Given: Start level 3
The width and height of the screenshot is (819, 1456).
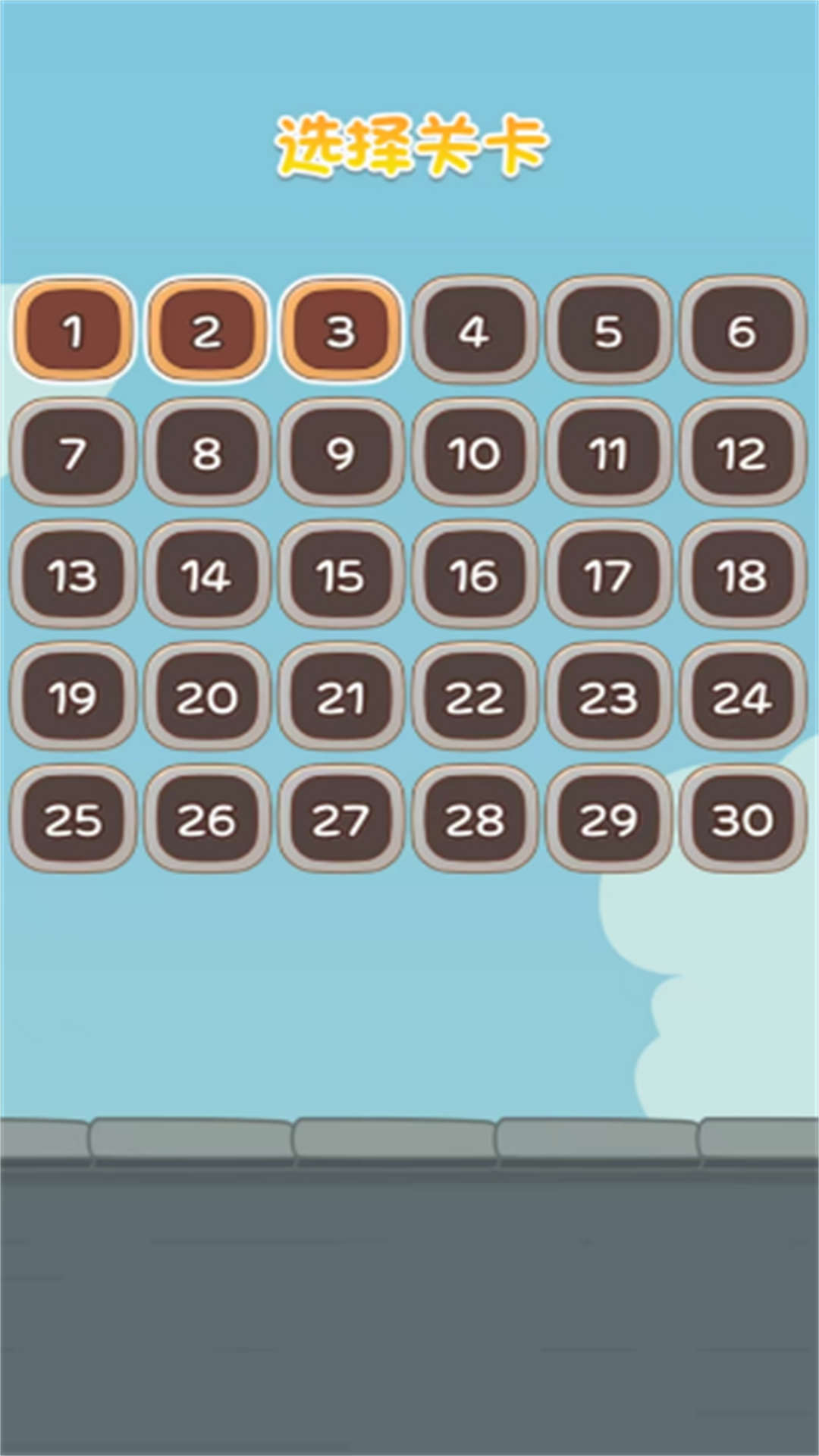Looking at the screenshot, I should pyautogui.click(x=340, y=331).
